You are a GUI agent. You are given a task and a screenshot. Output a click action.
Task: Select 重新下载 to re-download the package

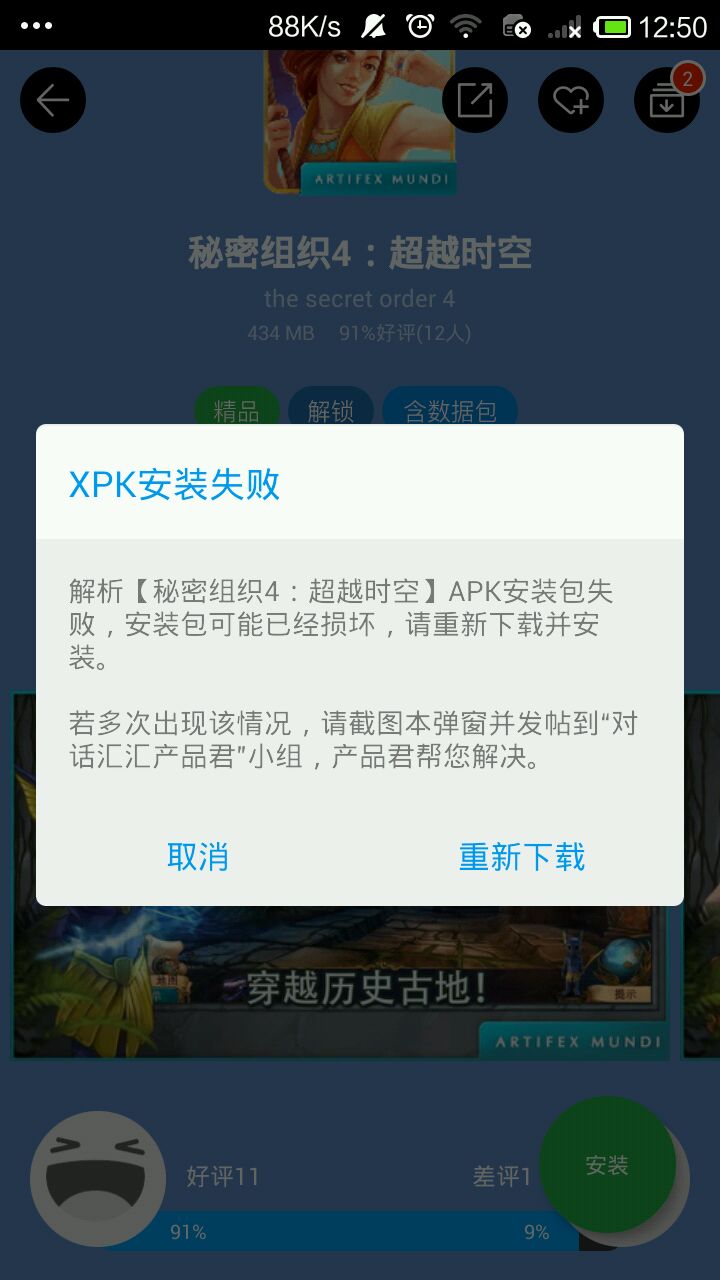(521, 857)
